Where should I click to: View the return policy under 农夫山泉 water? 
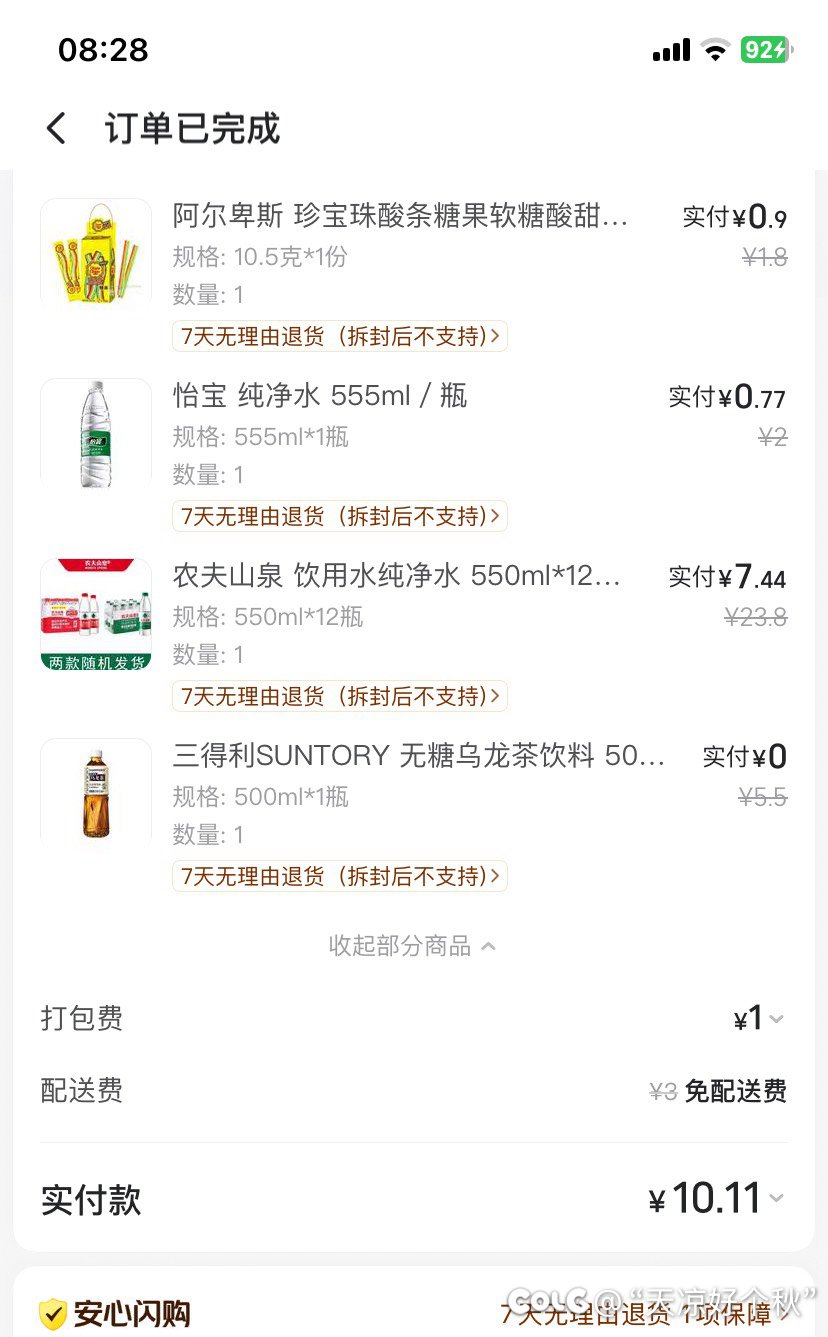pos(339,696)
